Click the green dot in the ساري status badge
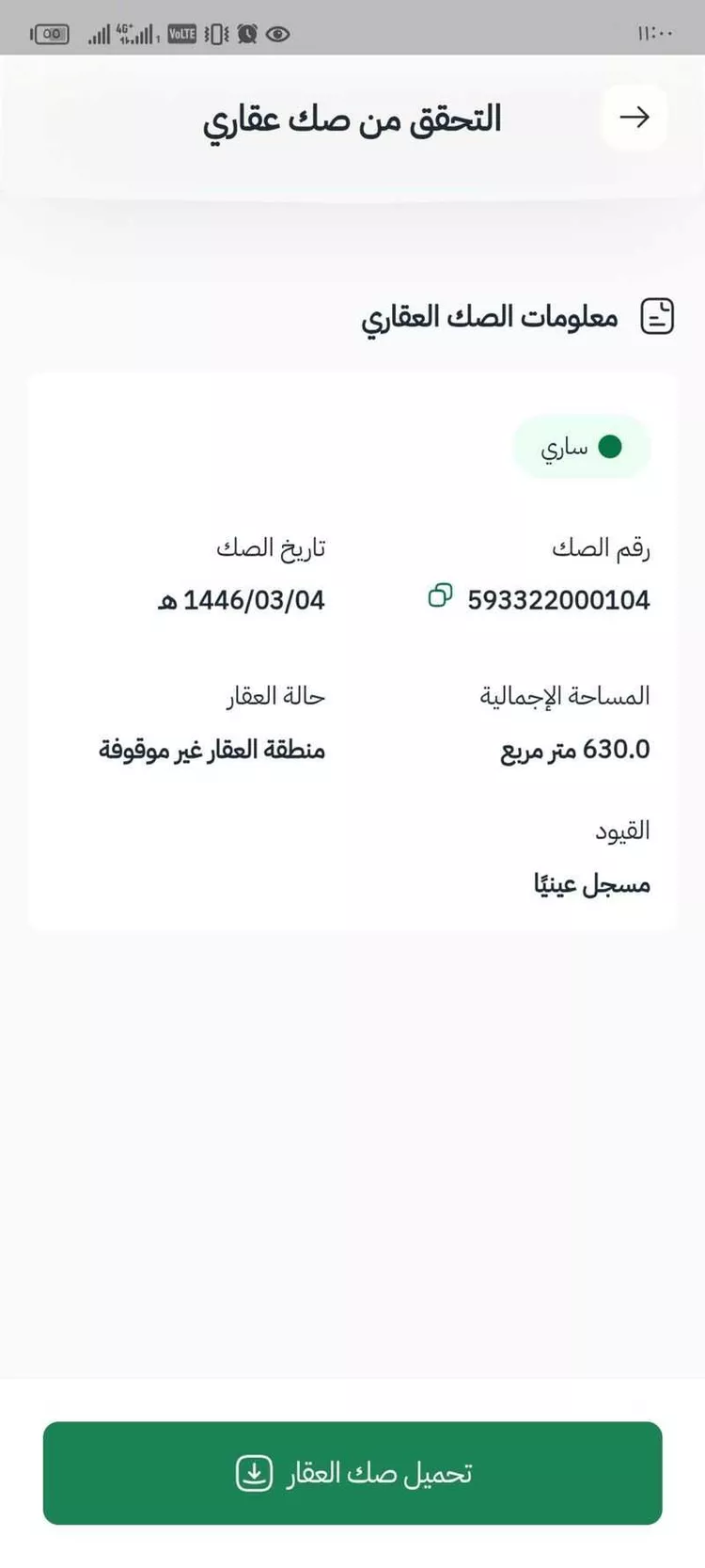The width and height of the screenshot is (705, 1568). pyautogui.click(x=610, y=448)
